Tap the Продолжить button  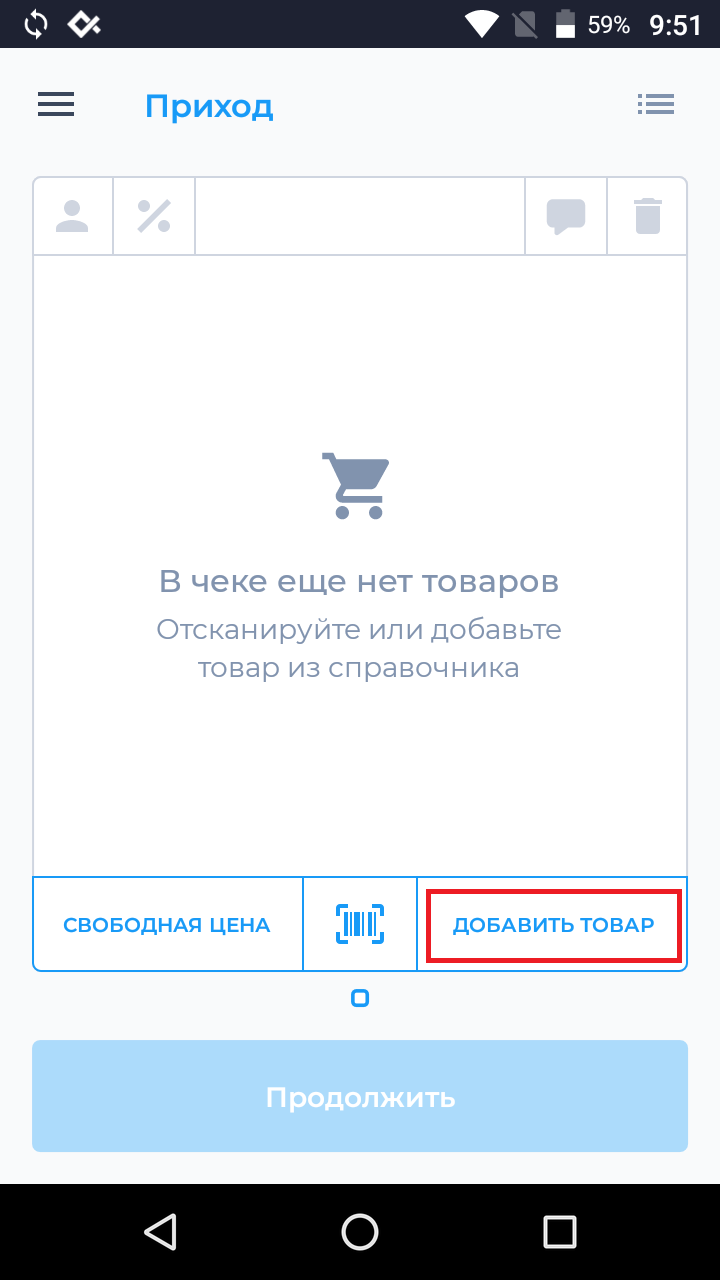tap(360, 1097)
